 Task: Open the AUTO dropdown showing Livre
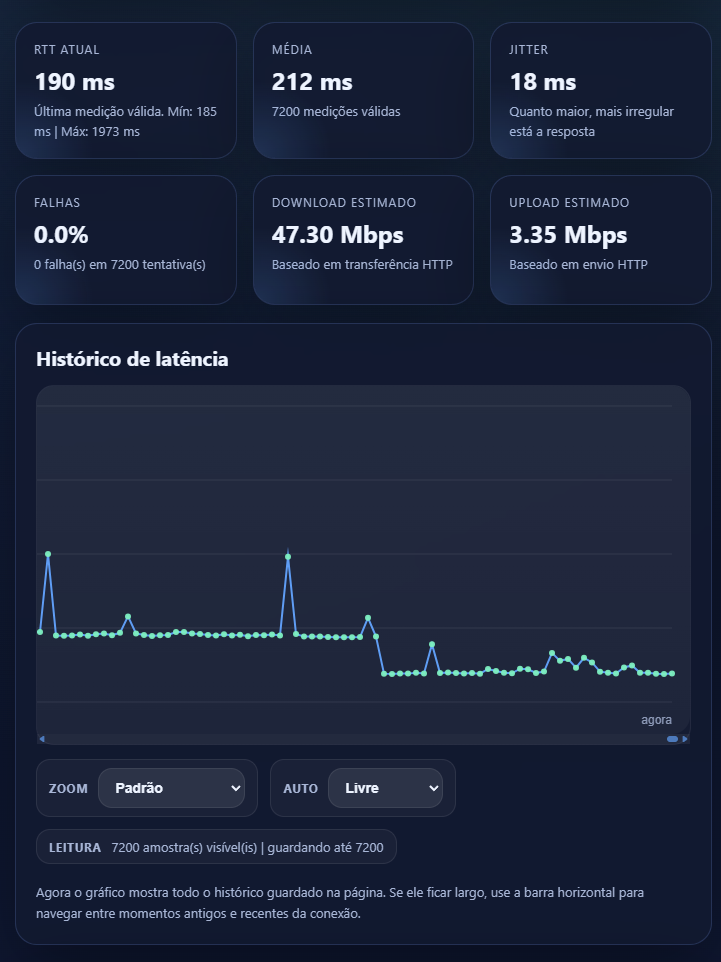386,788
